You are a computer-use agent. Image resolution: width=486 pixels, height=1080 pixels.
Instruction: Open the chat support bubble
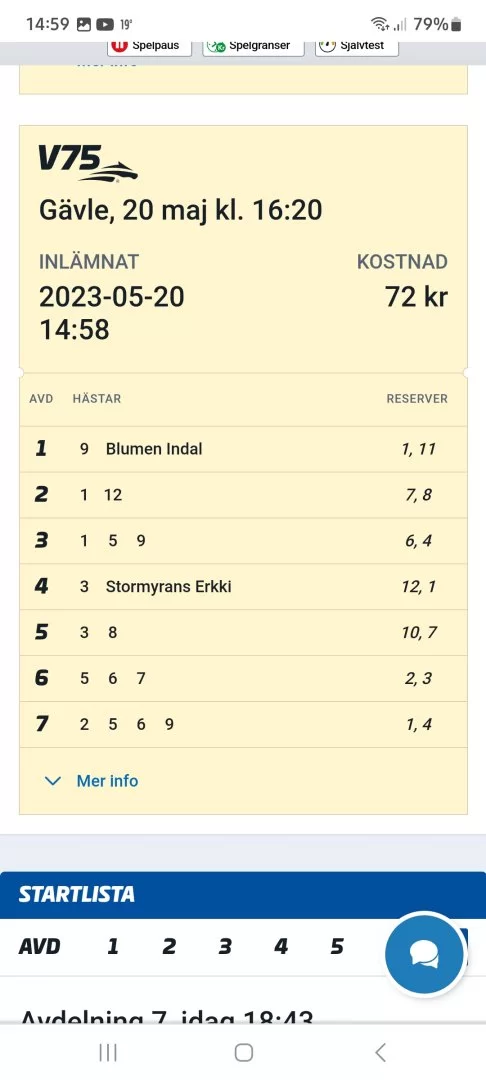[425, 954]
